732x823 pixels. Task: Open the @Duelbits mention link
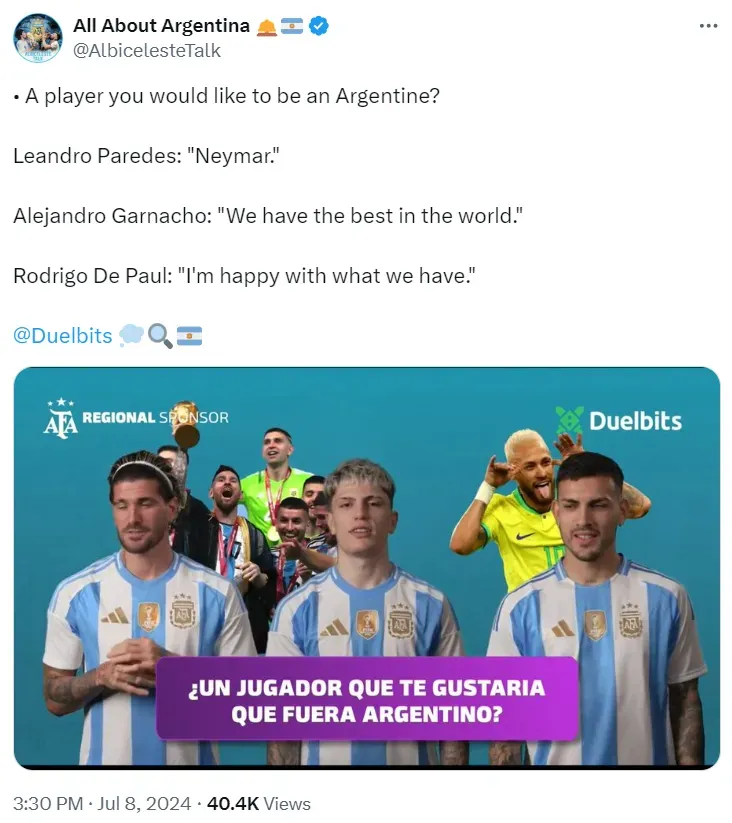62,336
